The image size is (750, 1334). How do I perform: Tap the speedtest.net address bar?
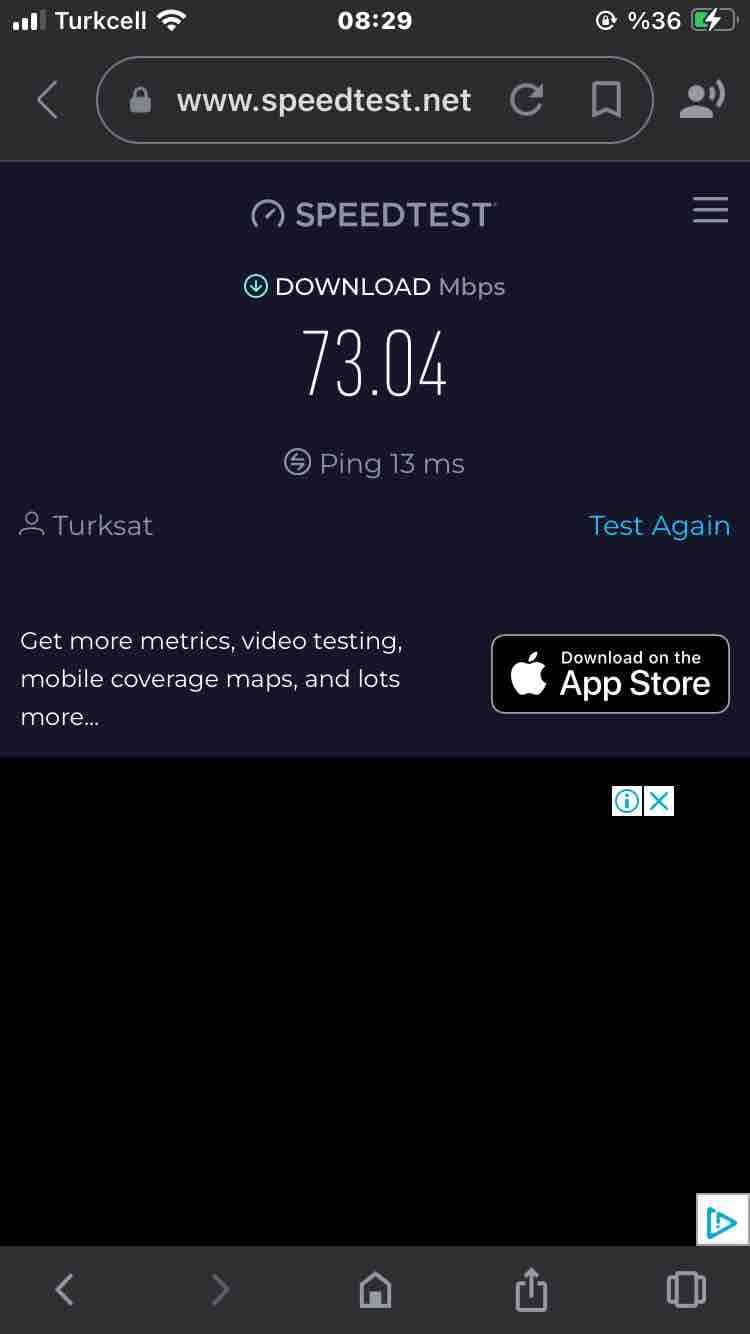tap(323, 101)
